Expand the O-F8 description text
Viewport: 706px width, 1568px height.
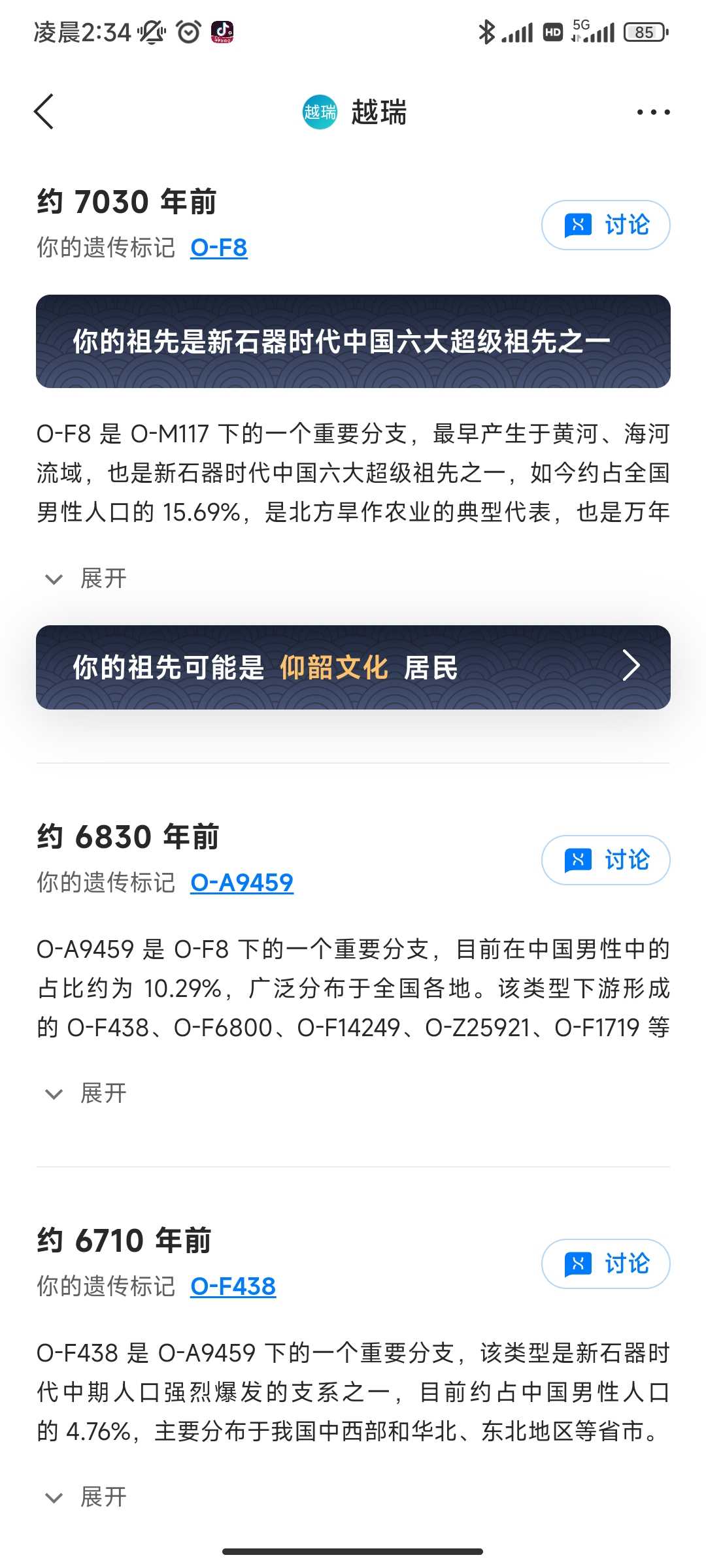pyautogui.click(x=86, y=578)
